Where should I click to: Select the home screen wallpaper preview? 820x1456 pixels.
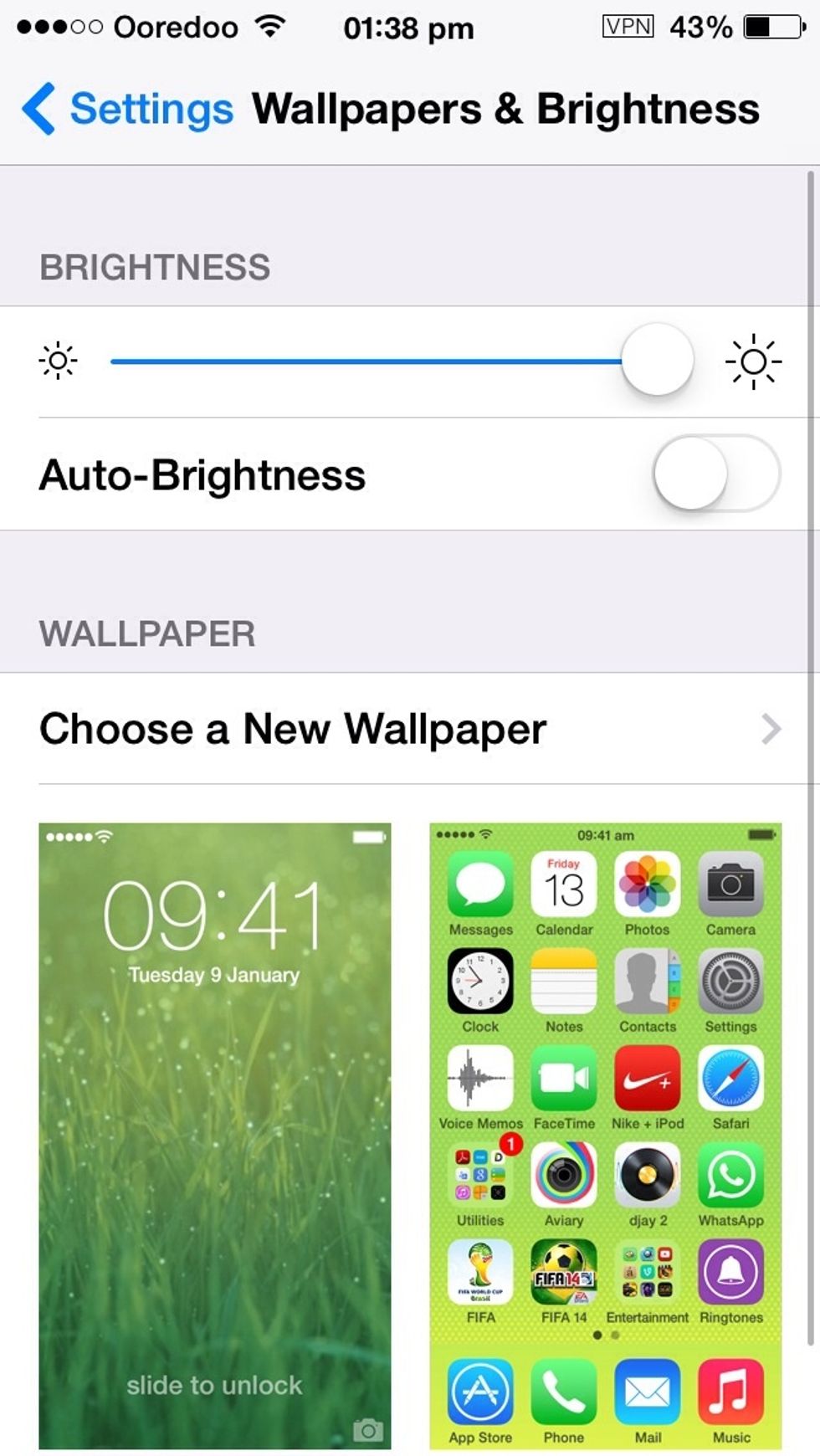point(605,1135)
